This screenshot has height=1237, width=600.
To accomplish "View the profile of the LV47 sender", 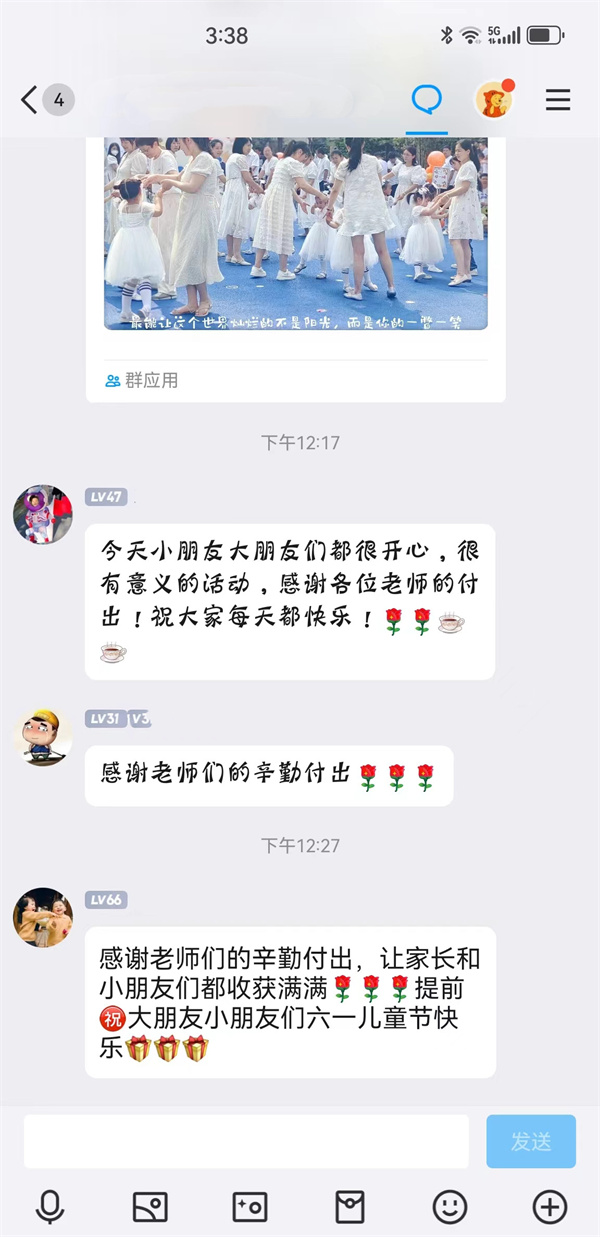I will coord(43,515).
